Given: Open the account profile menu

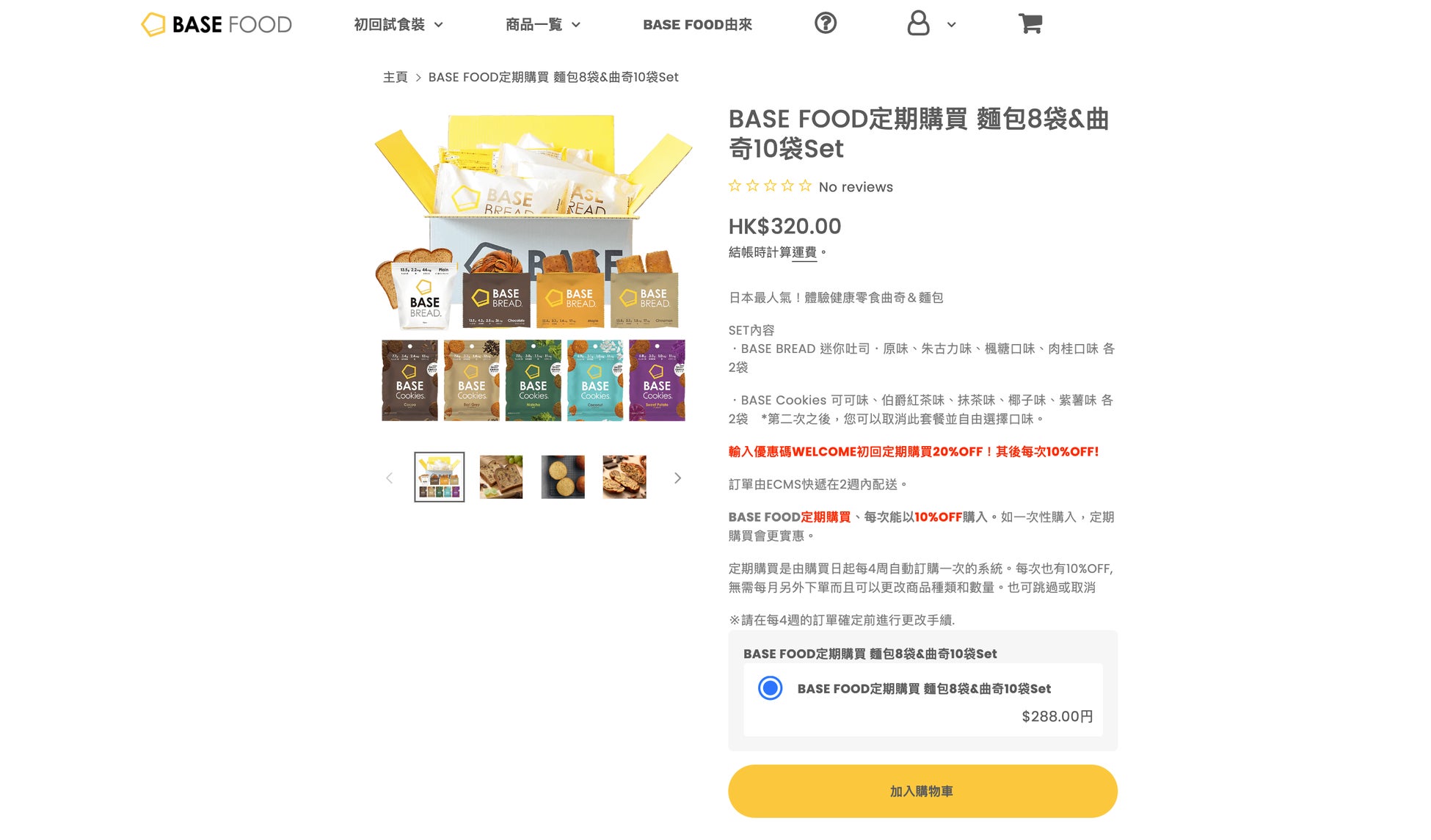Looking at the screenshot, I should point(930,23).
